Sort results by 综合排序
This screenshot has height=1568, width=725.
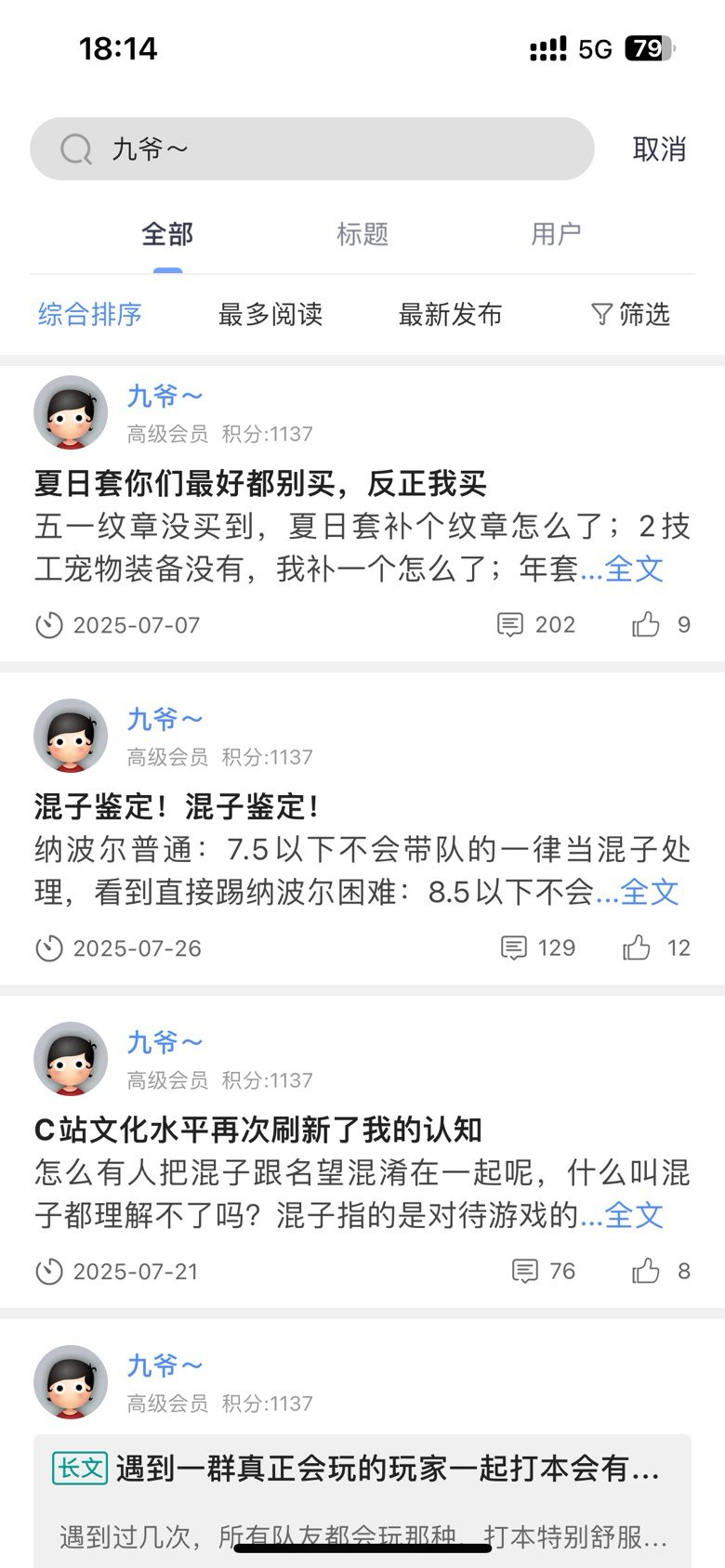(90, 314)
